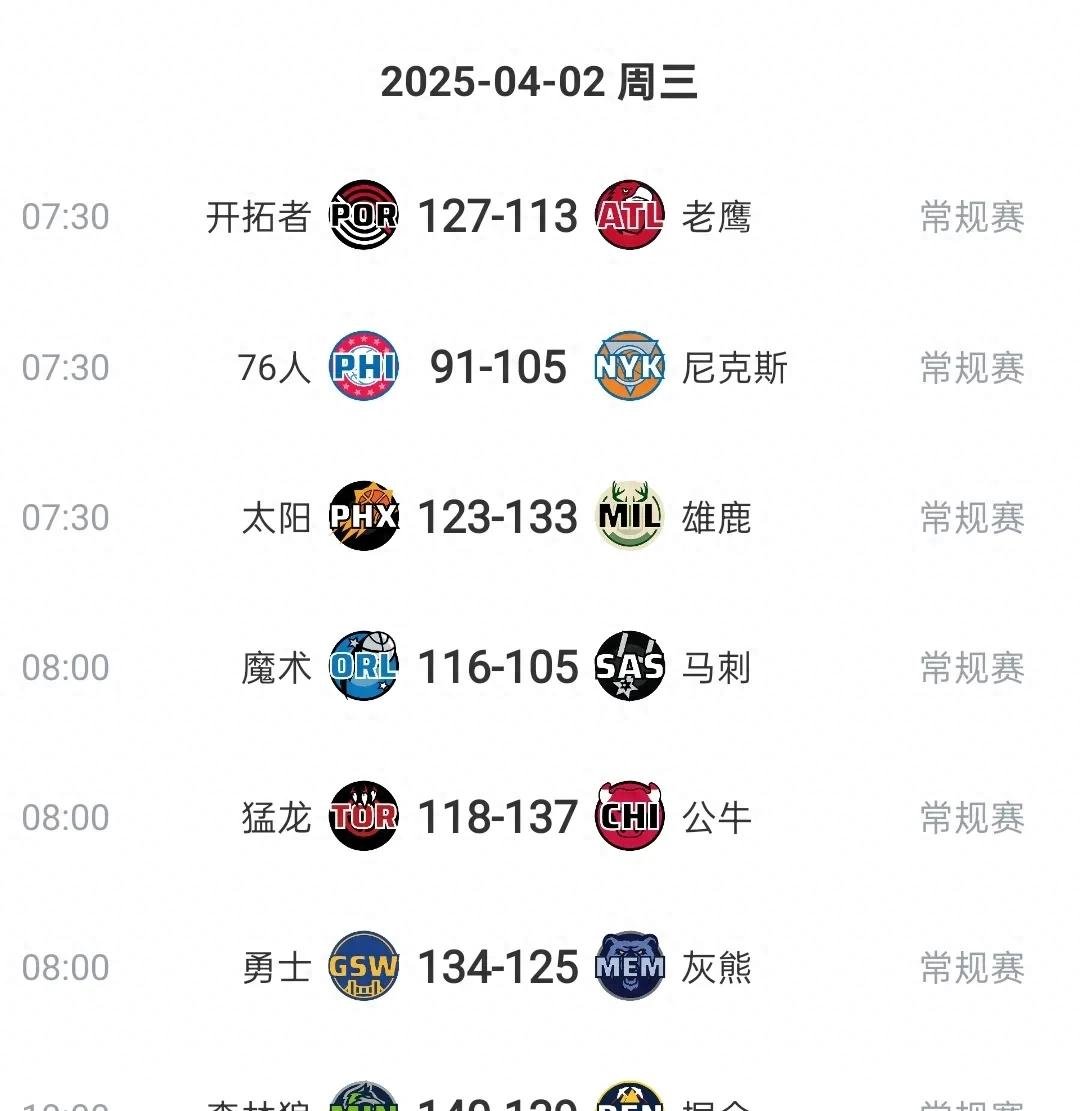Open the Warriors GSW logo

pos(362,967)
